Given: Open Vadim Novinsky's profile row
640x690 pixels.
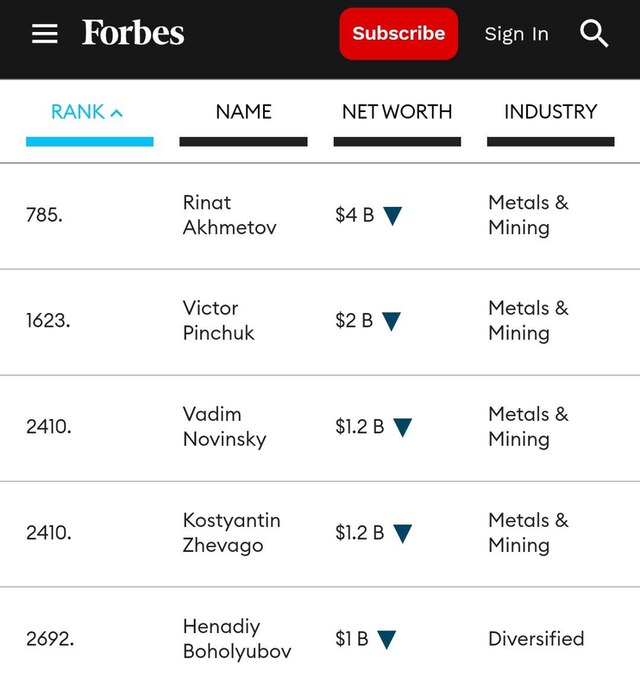Looking at the screenshot, I should [x=225, y=427].
